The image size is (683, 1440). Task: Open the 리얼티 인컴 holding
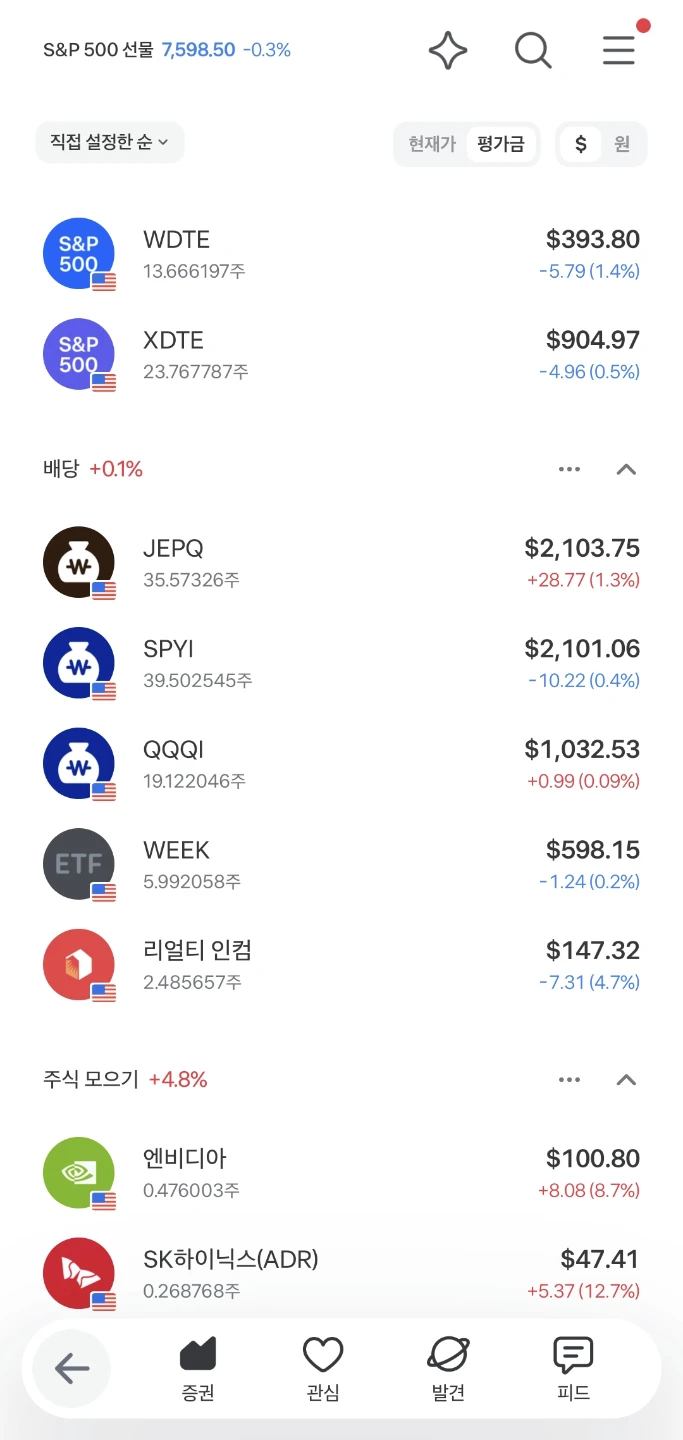pos(341,965)
